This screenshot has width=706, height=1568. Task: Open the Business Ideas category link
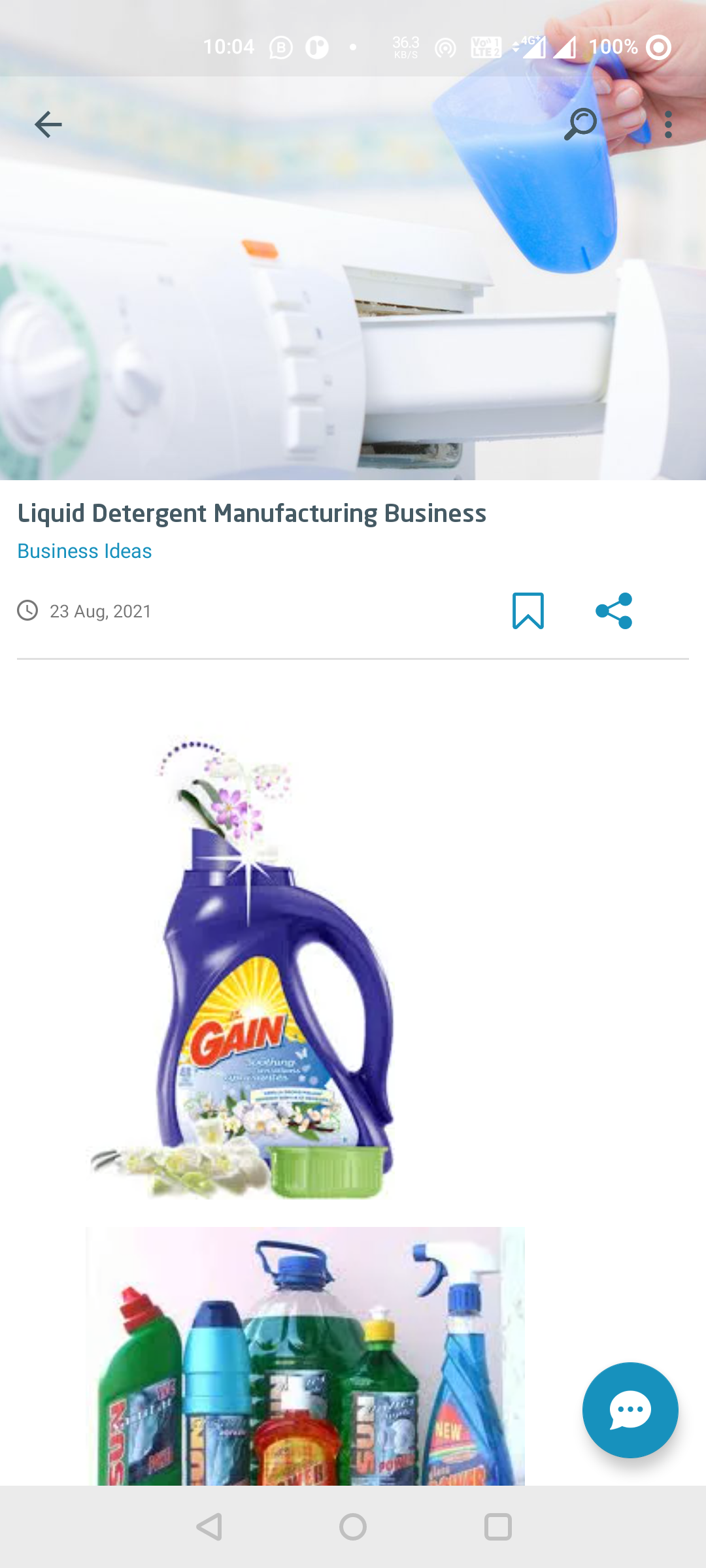pyautogui.click(x=84, y=551)
